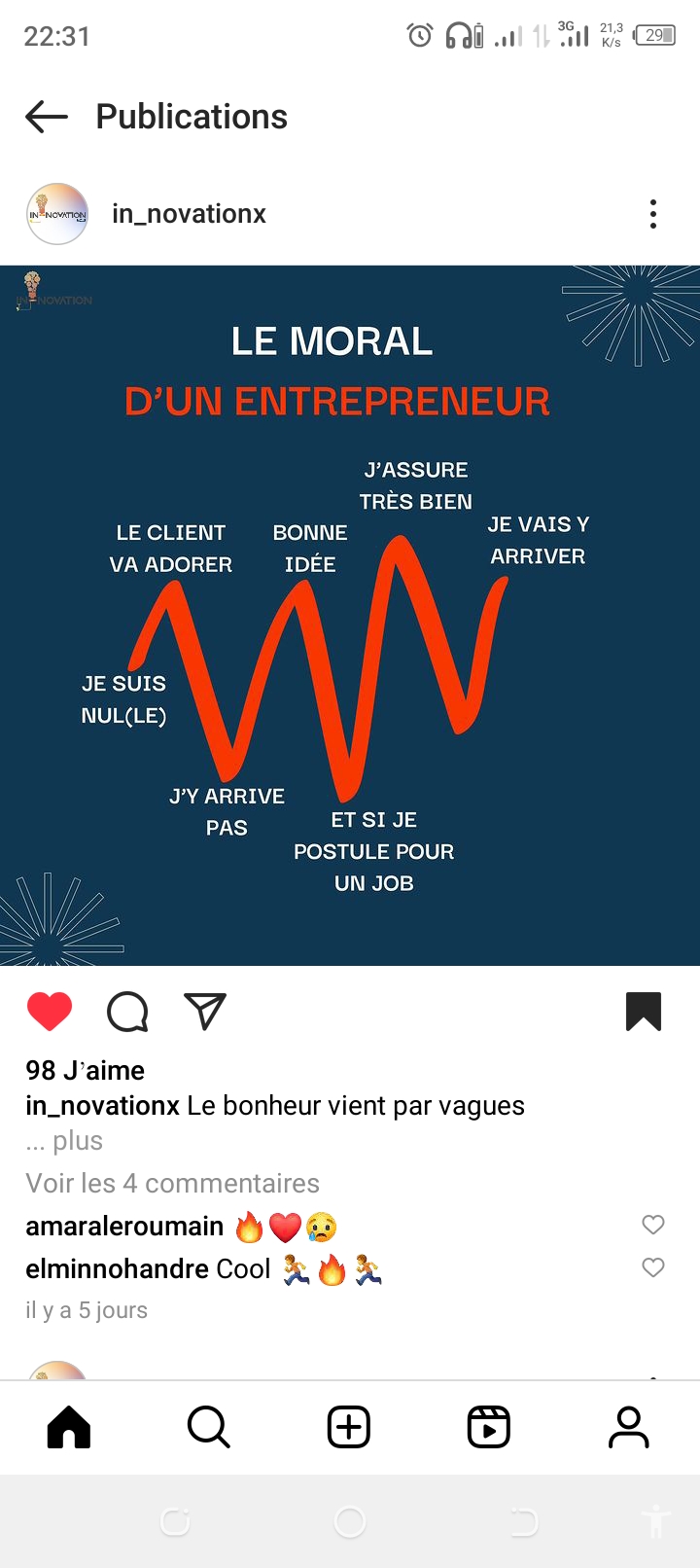Create a new post with plus
This screenshot has height=1568, width=700.
tap(349, 1428)
